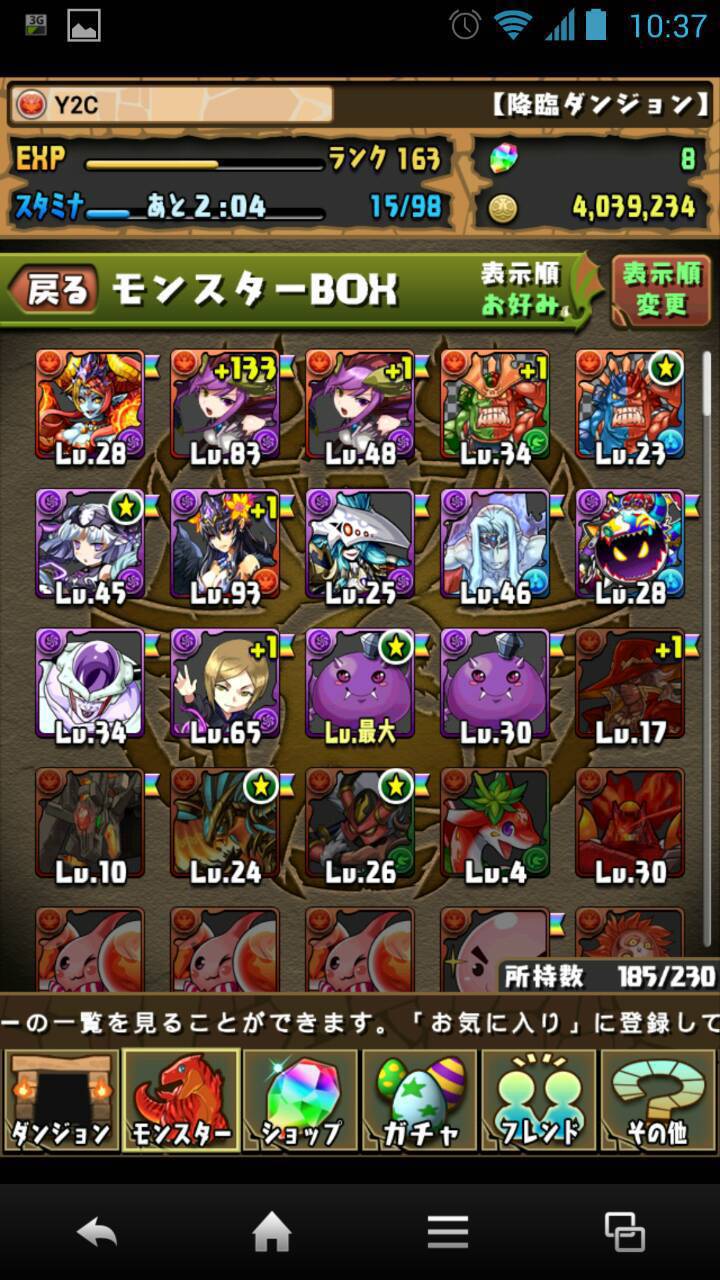Open the Lv.93 dark winged monster
The image size is (720, 1280).
coord(225,544)
